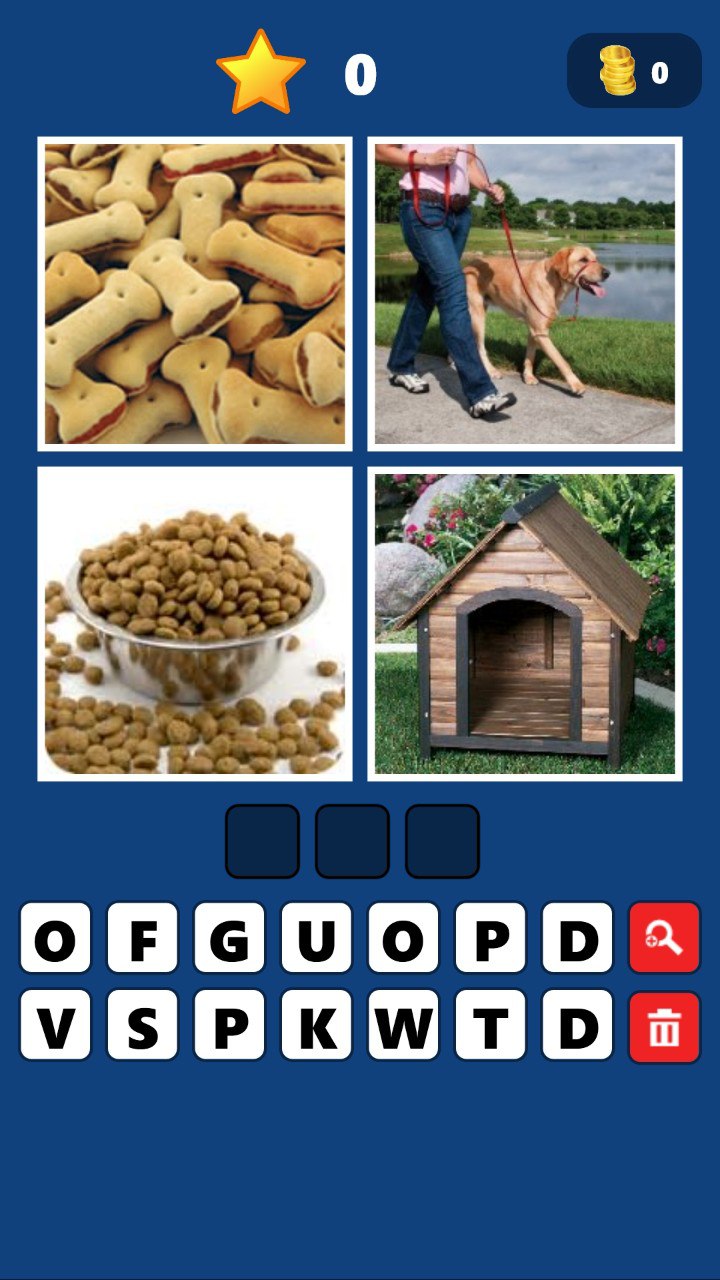Enlarge the wooden doghouse picture
The height and width of the screenshot is (1280, 720).
[525, 624]
